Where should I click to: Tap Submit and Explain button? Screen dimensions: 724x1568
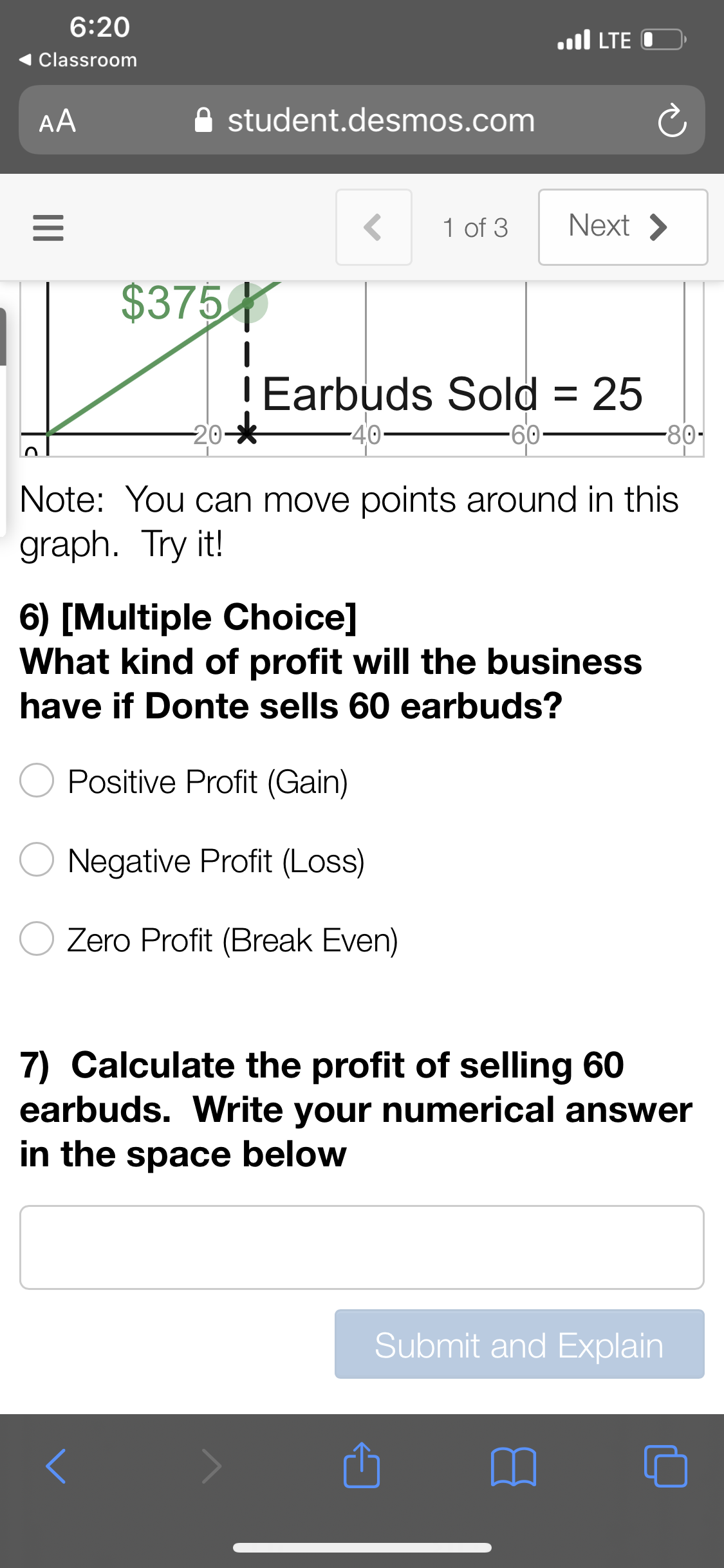pos(519,1345)
